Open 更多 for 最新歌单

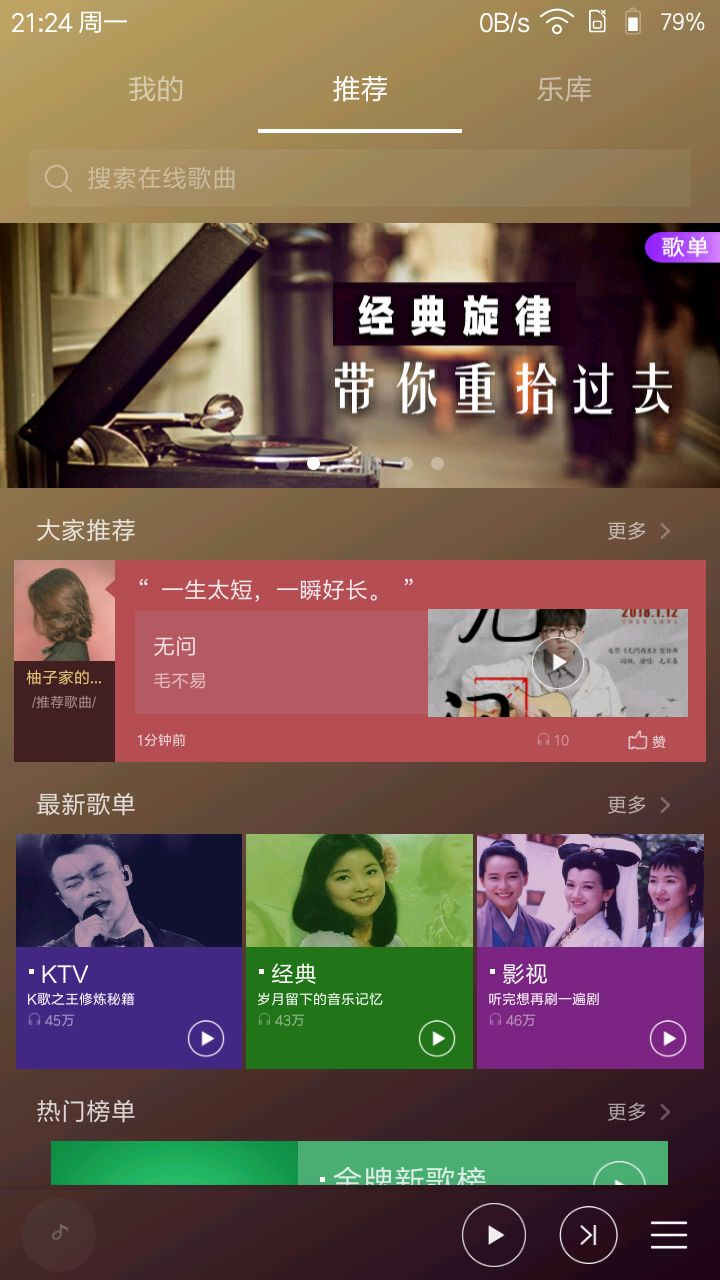[638, 805]
